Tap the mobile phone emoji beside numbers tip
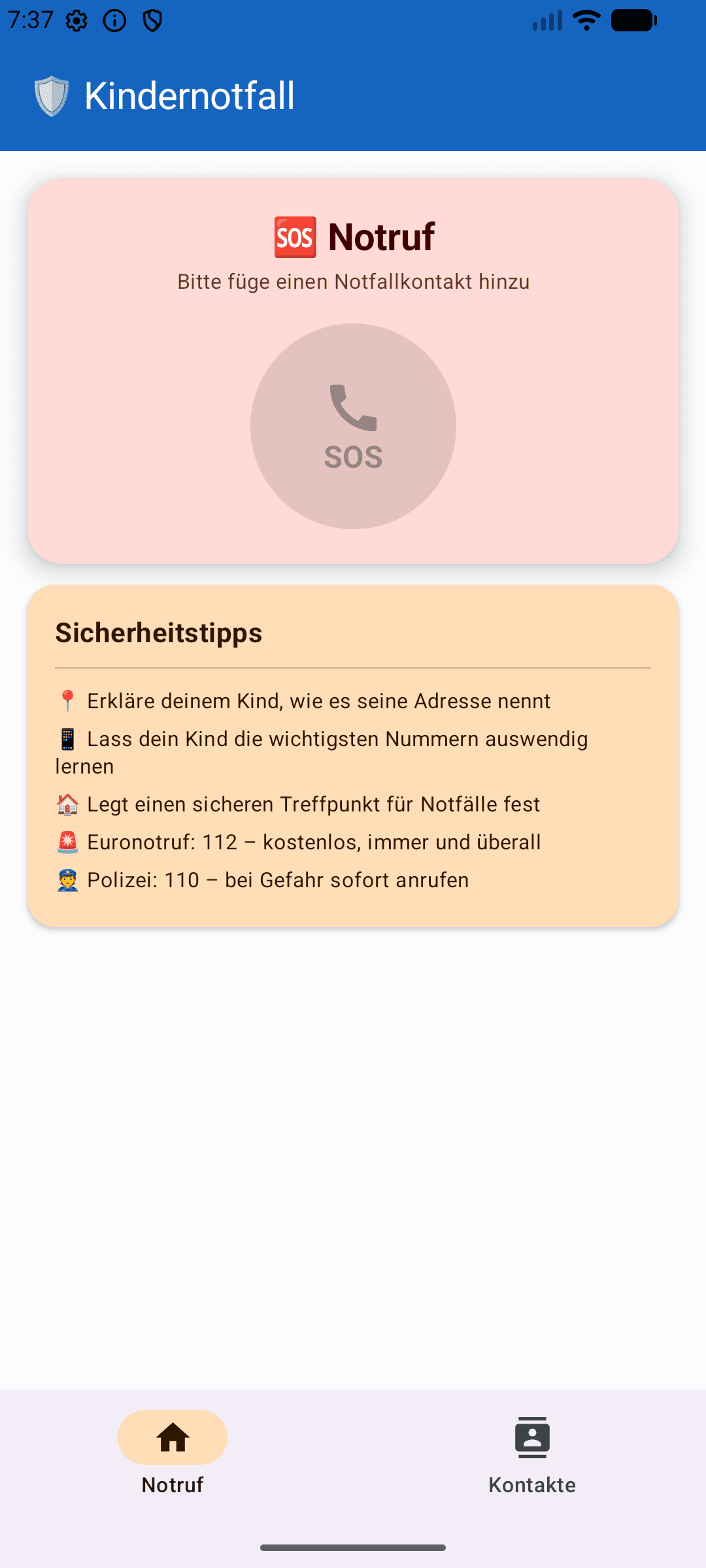The image size is (706, 1568). coord(68,738)
